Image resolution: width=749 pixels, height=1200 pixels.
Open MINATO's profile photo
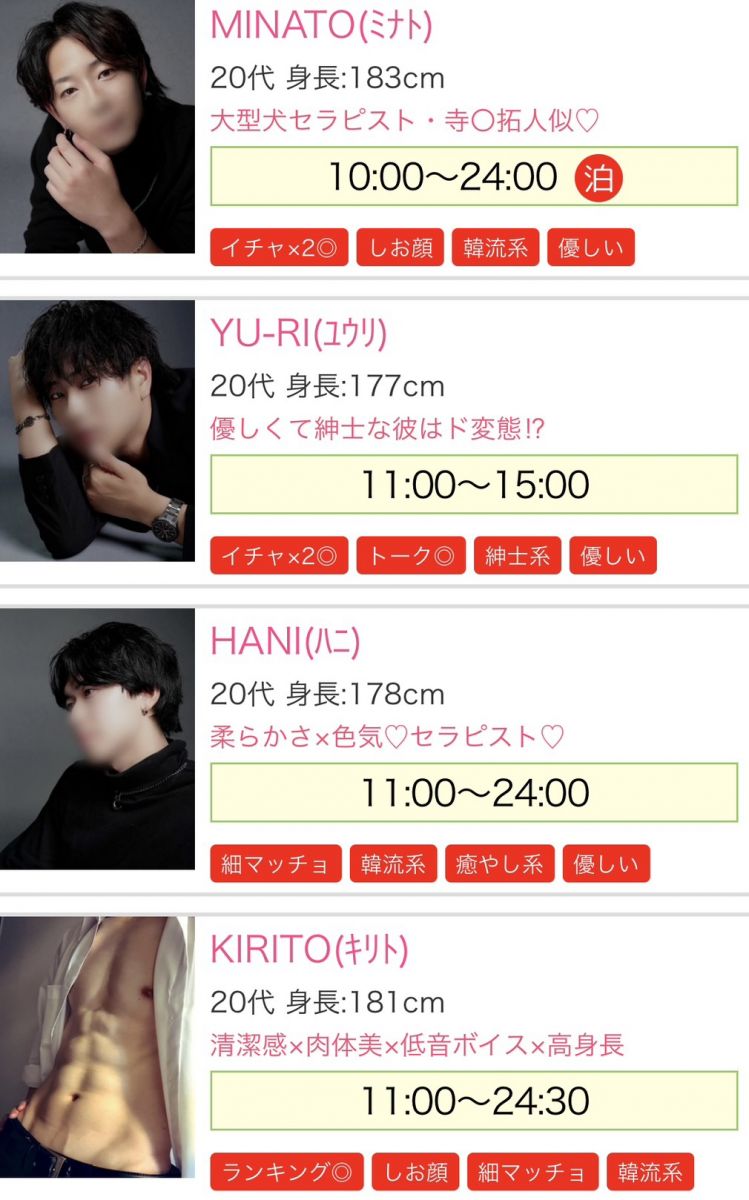pyautogui.click(x=97, y=127)
